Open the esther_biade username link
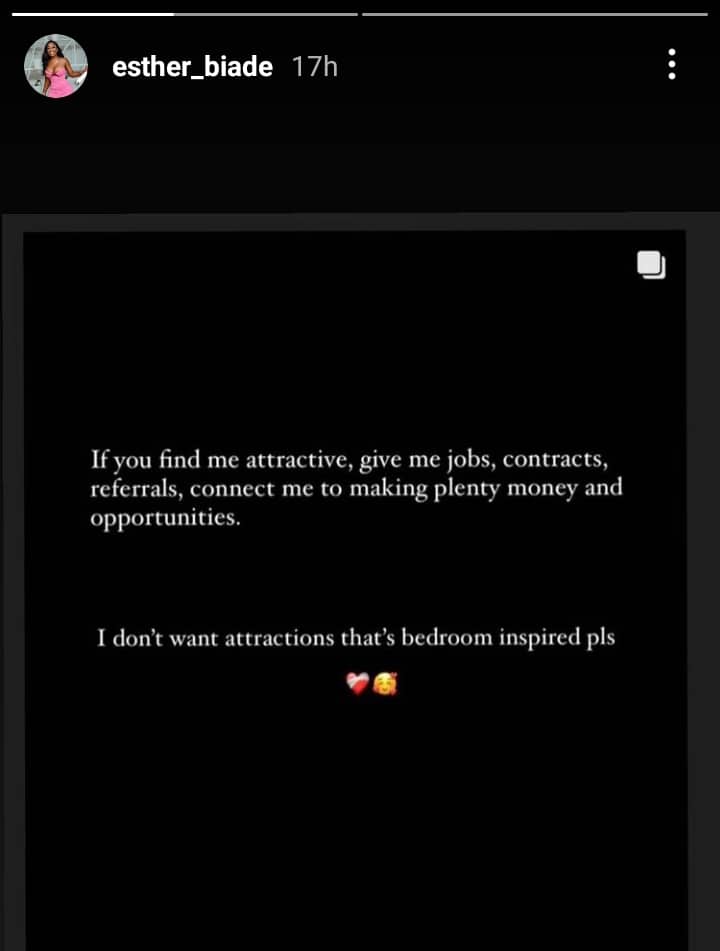Screen dimensions: 720x951 tap(194, 67)
